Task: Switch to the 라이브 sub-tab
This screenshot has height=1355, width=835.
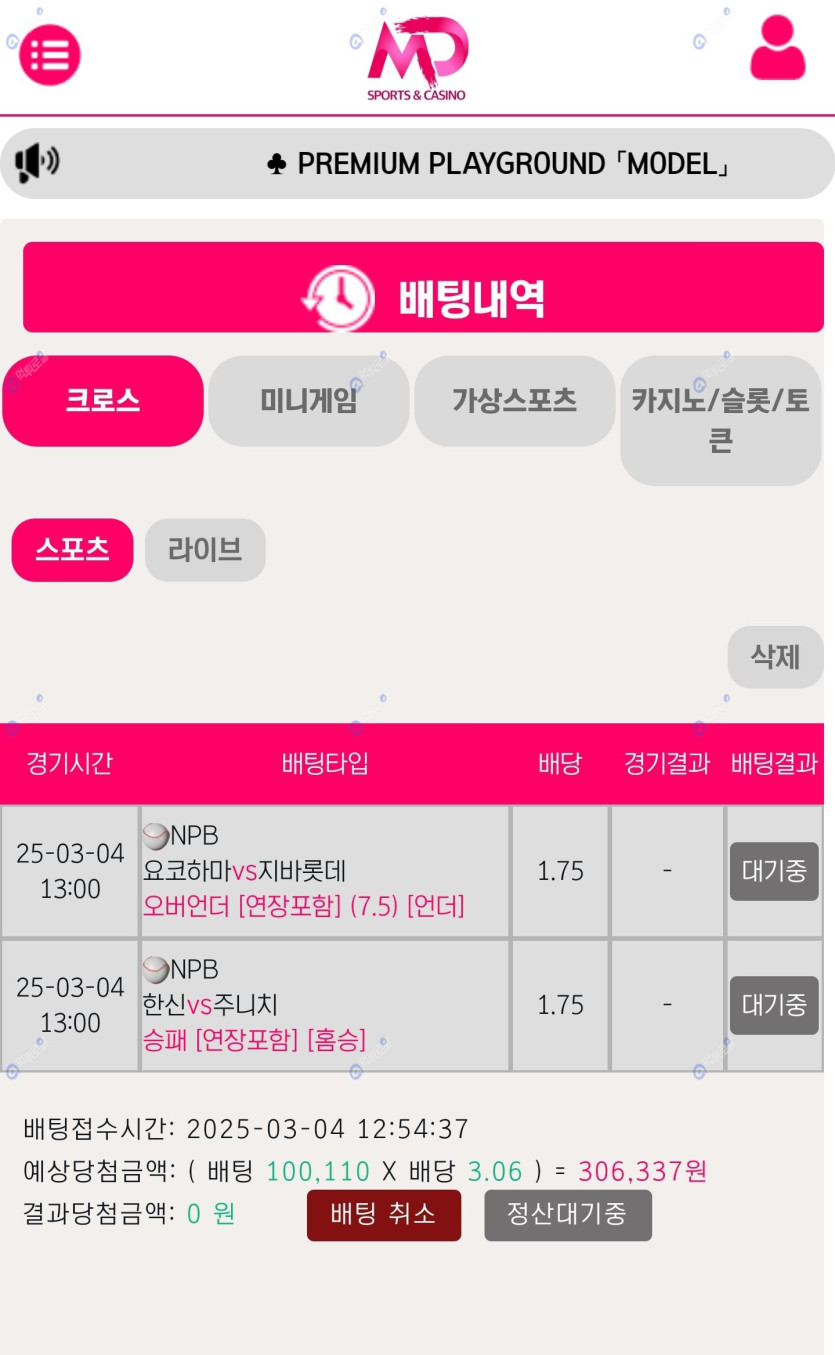Action: 205,550
